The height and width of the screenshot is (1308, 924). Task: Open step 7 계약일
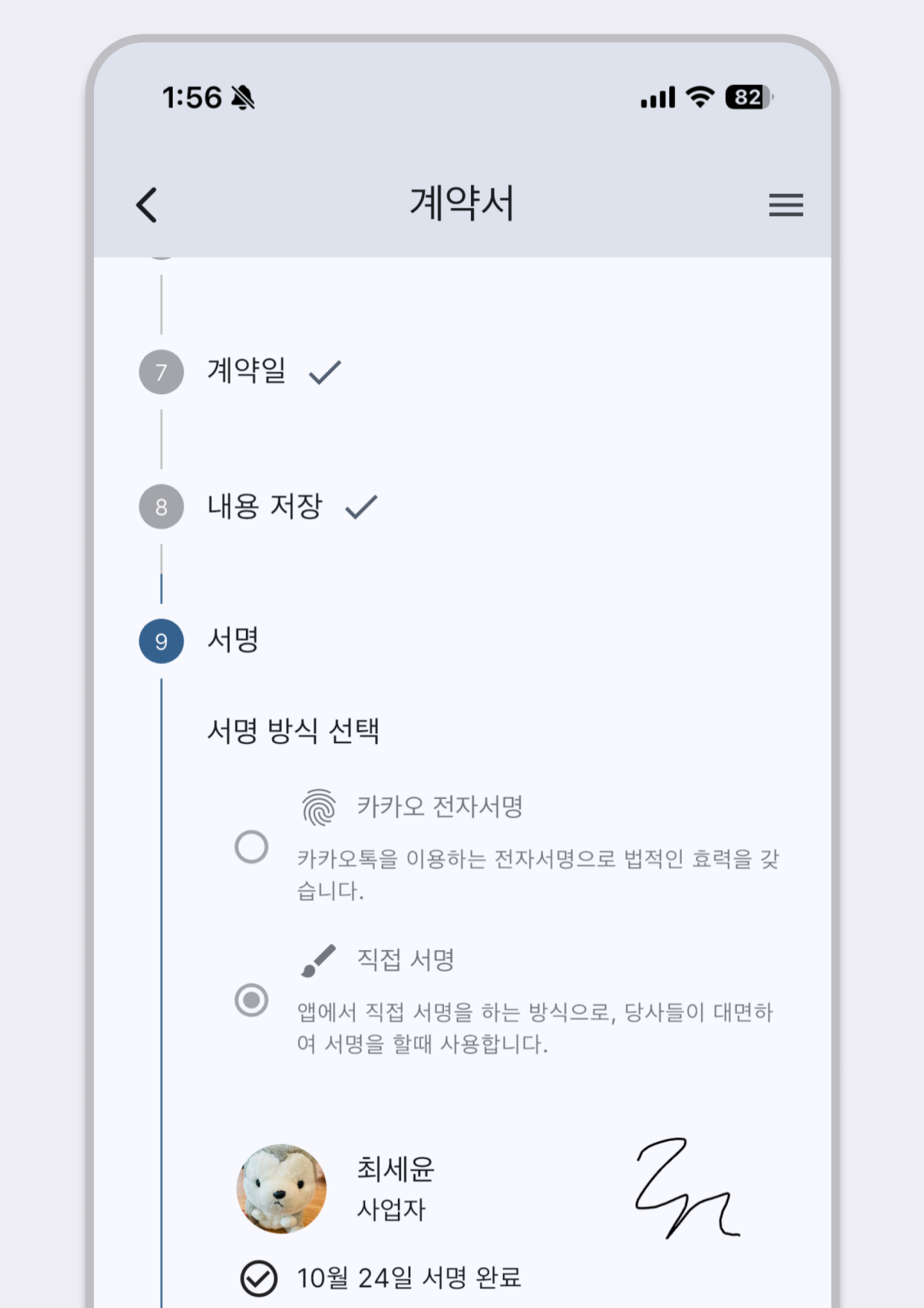[246, 371]
